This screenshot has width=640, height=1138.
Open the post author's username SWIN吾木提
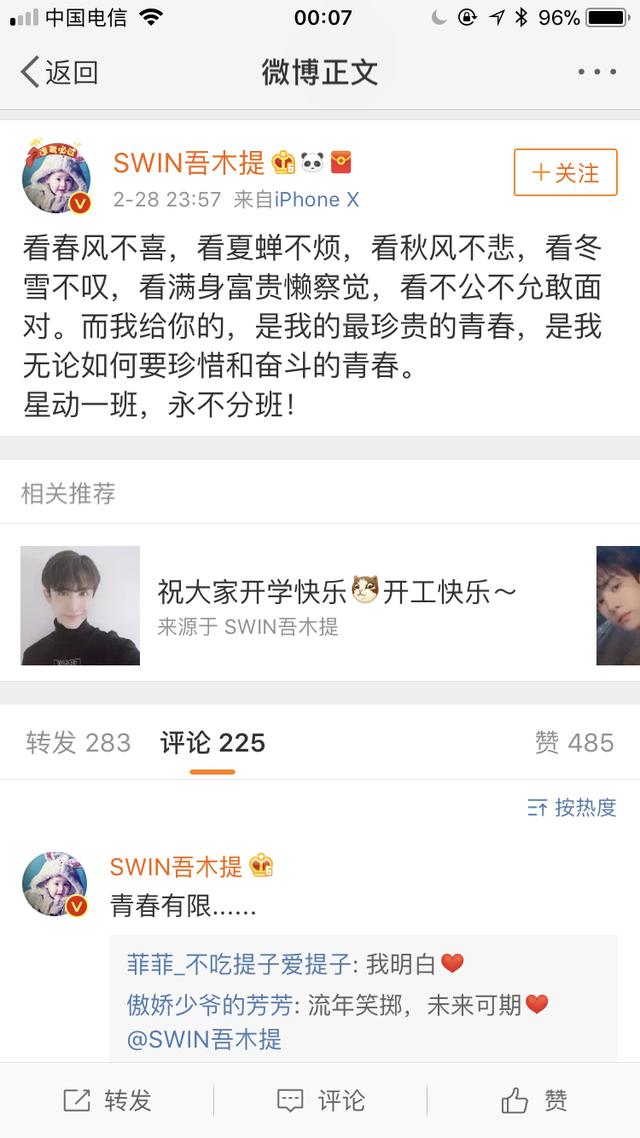pos(188,163)
